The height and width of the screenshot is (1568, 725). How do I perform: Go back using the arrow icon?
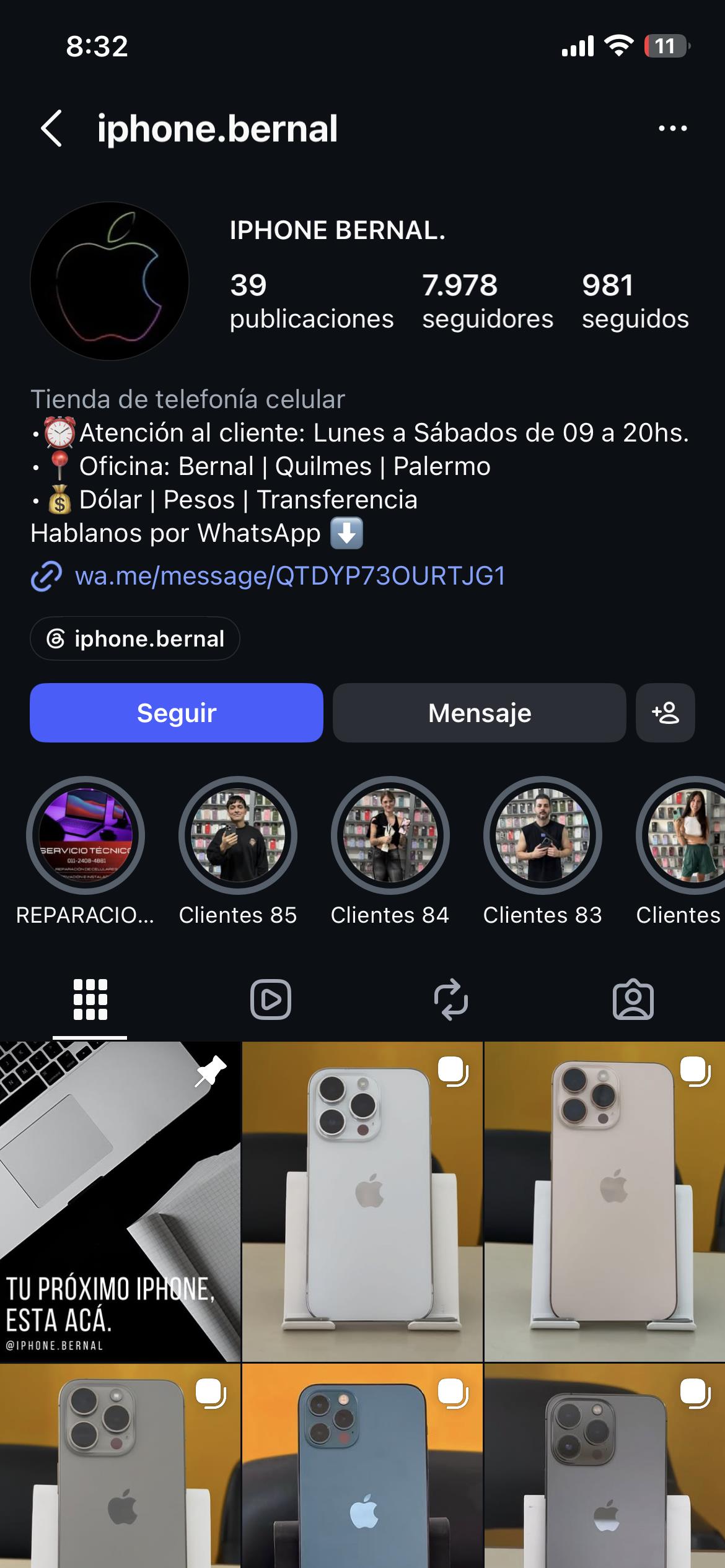[x=52, y=128]
